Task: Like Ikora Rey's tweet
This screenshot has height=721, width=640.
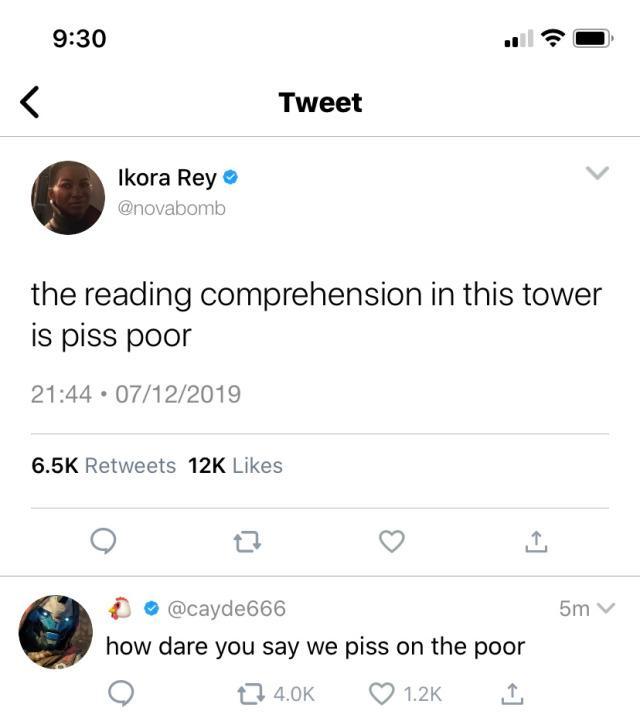Action: [x=392, y=541]
